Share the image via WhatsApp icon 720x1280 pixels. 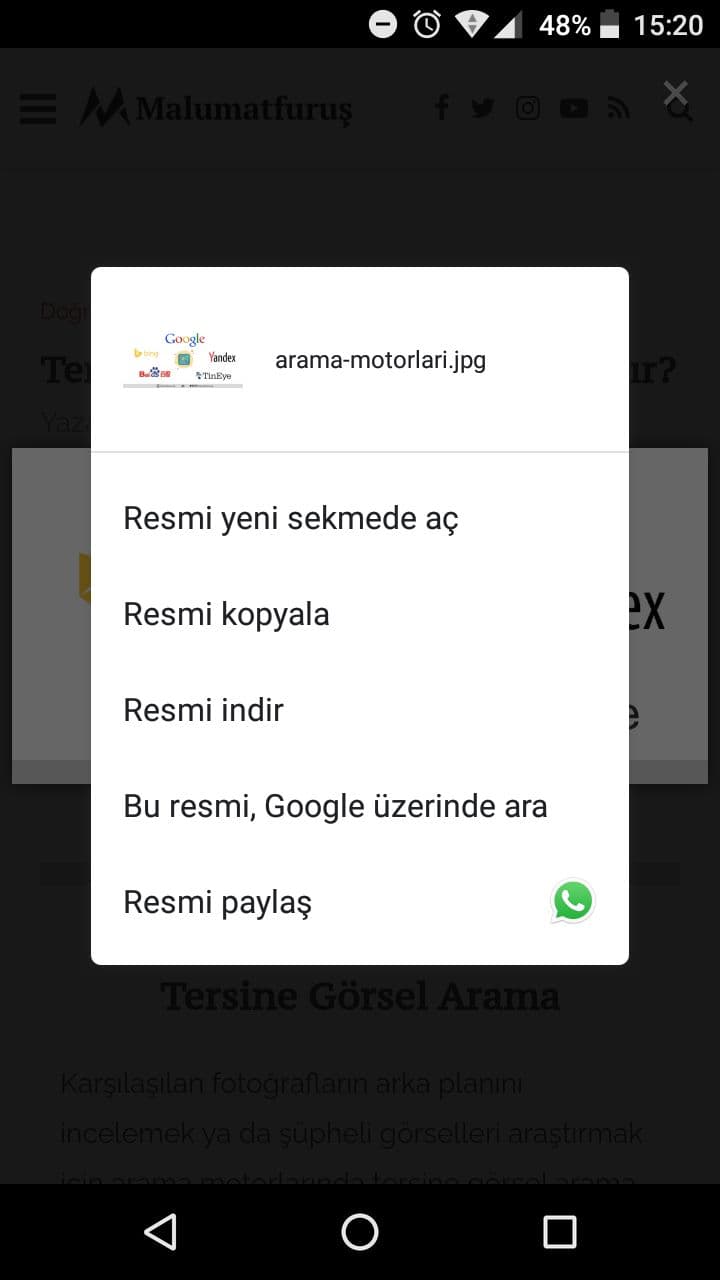tap(573, 901)
